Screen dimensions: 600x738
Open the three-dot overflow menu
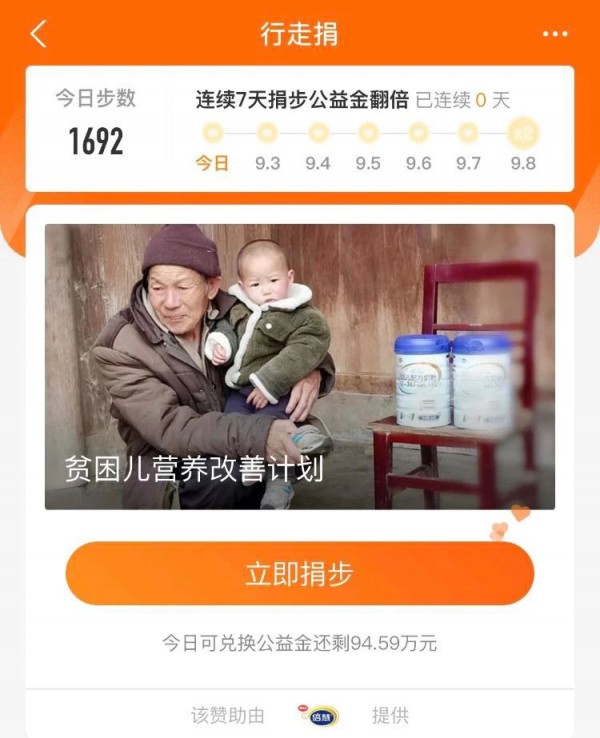tap(555, 34)
